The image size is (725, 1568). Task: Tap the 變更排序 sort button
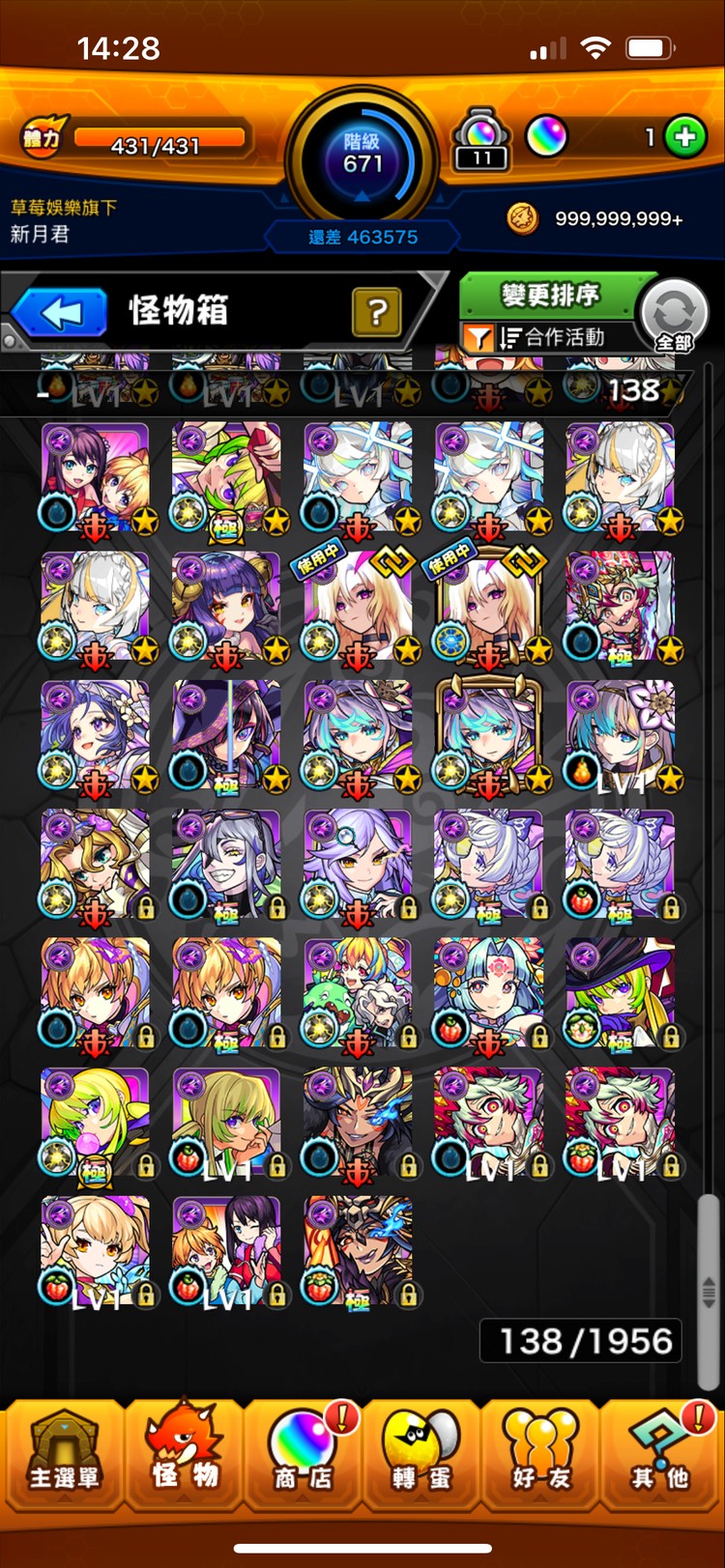tap(551, 295)
